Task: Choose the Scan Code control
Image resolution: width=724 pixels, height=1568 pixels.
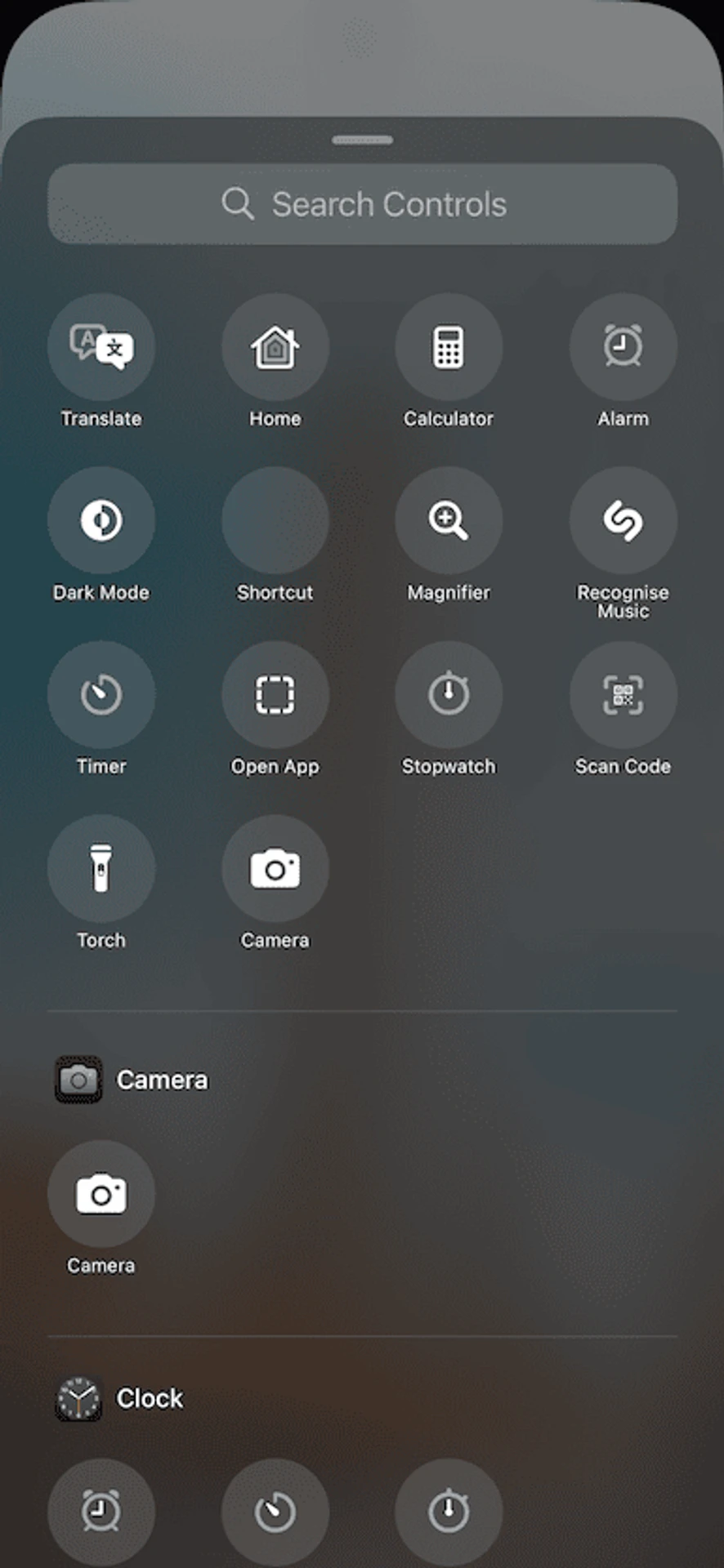Action: (x=623, y=694)
